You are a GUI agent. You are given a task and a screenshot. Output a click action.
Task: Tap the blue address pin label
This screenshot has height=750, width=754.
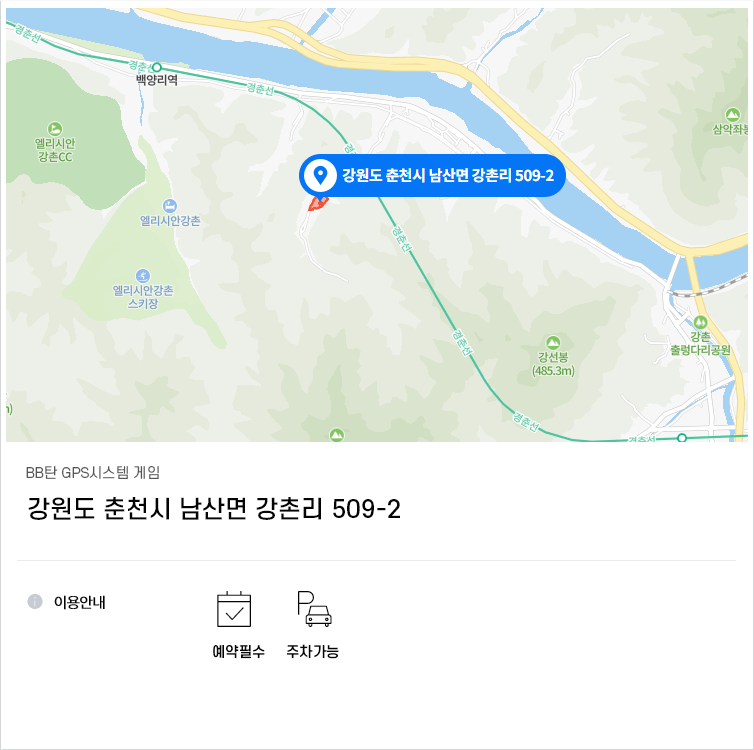pos(433,176)
